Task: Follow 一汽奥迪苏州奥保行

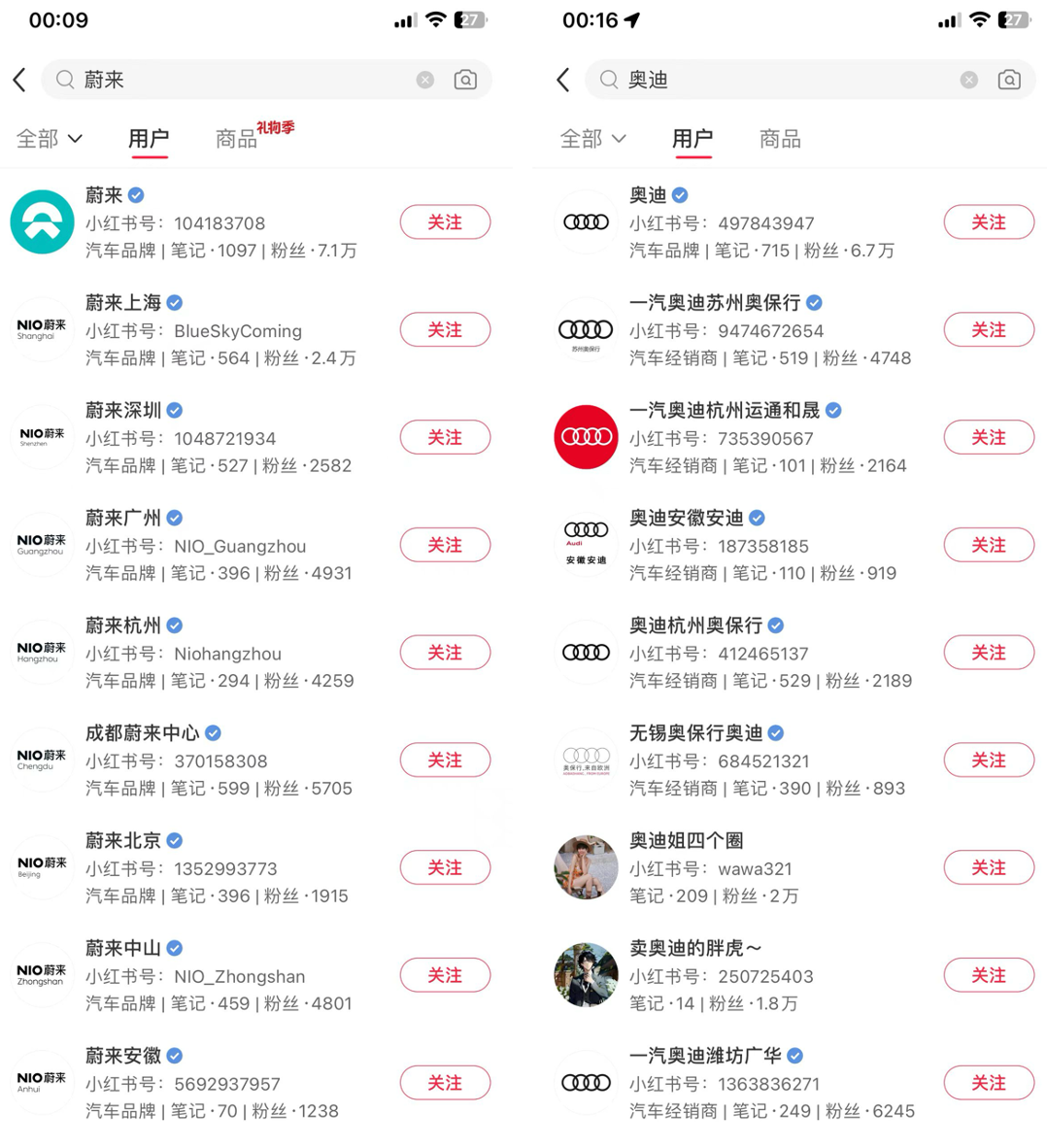Action: (x=989, y=330)
